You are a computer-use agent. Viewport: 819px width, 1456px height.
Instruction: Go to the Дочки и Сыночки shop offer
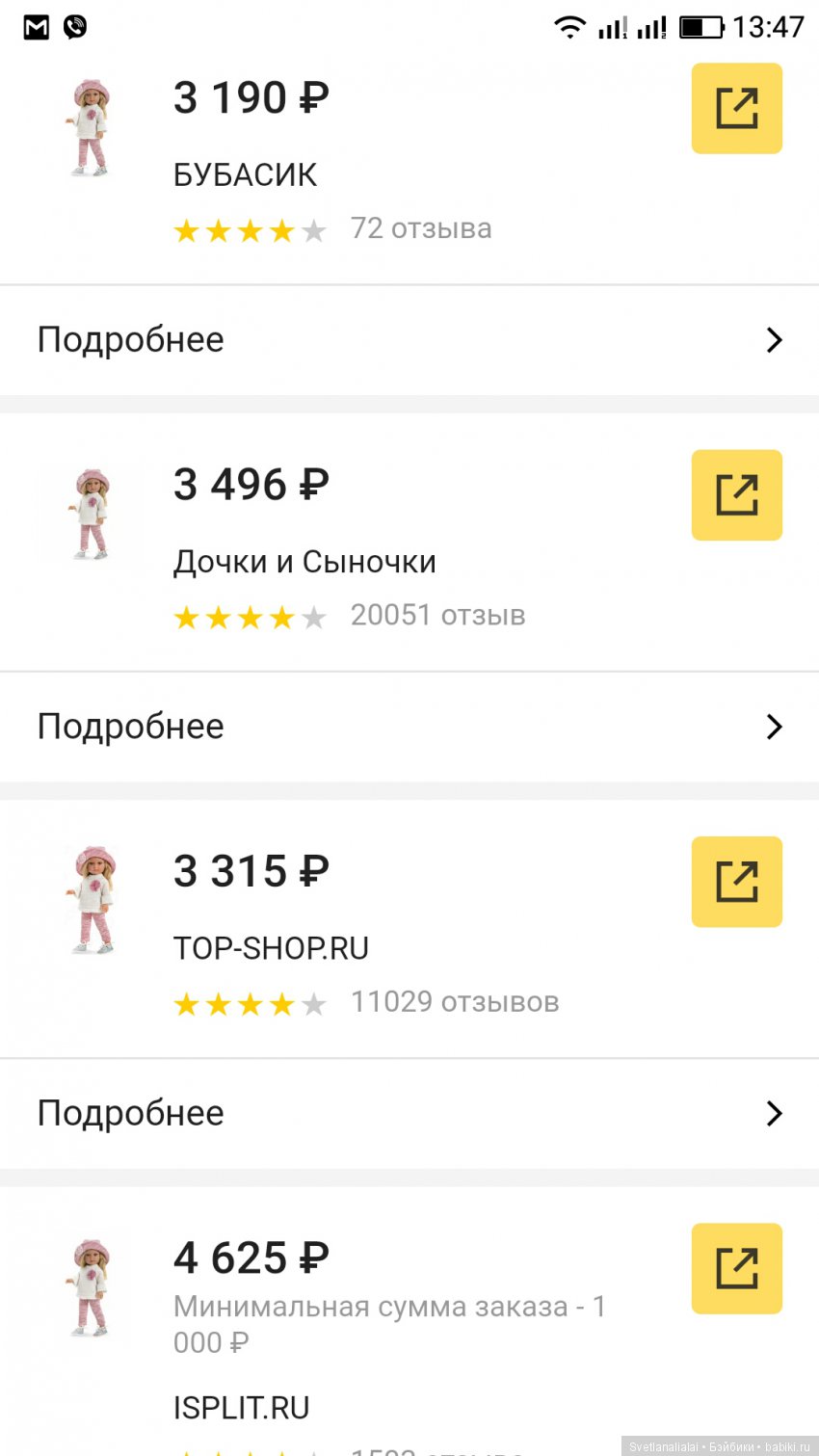click(736, 494)
